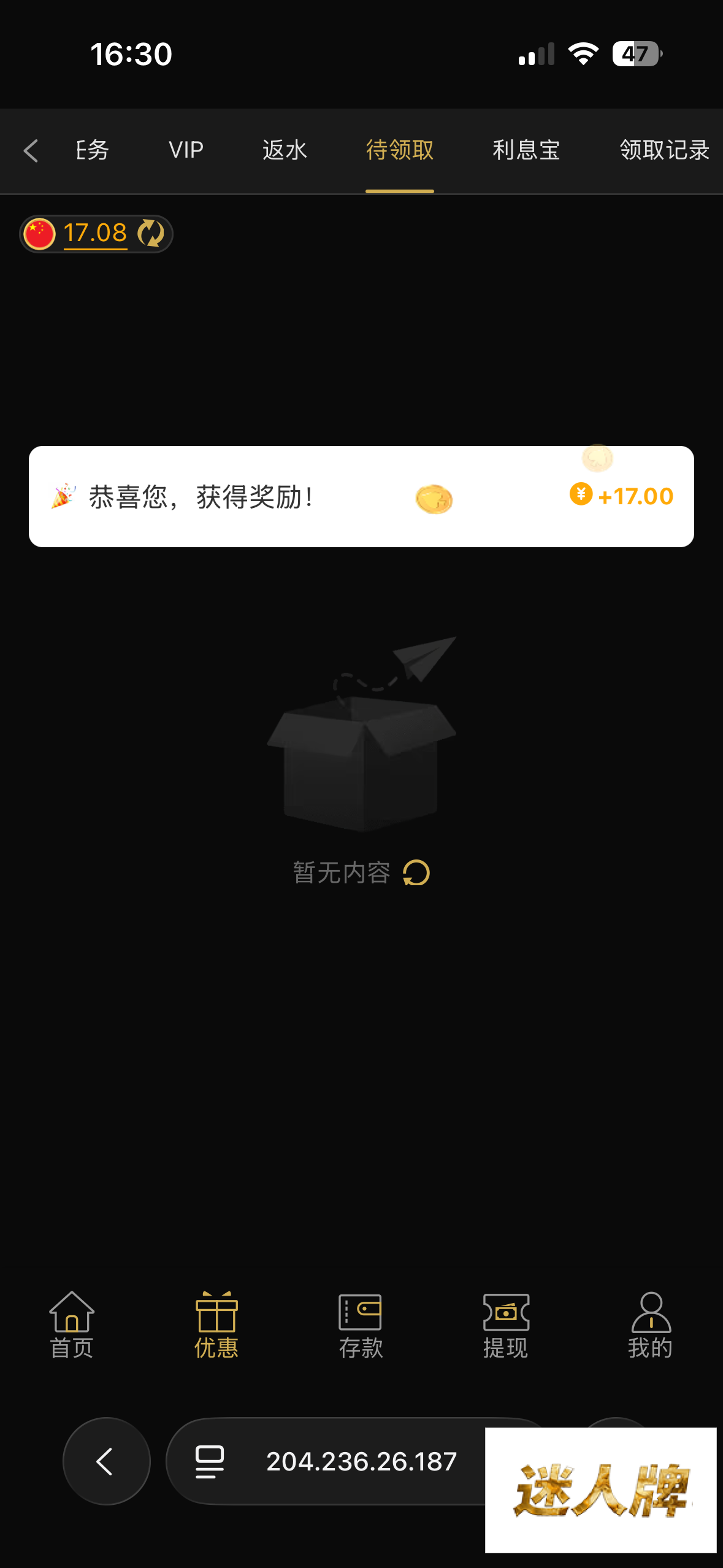Viewport: 723px width, 1568px height.
Task: Go to the 首页 home tab
Action: pos(72,1325)
